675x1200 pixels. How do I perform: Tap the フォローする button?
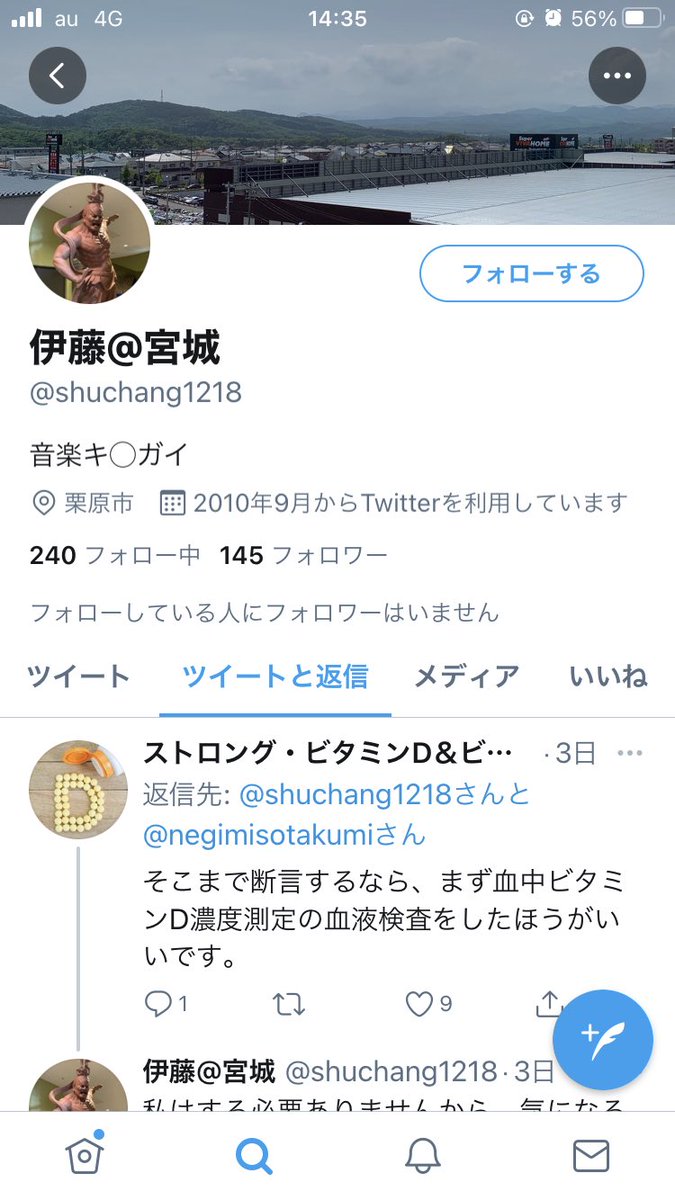tap(531, 273)
